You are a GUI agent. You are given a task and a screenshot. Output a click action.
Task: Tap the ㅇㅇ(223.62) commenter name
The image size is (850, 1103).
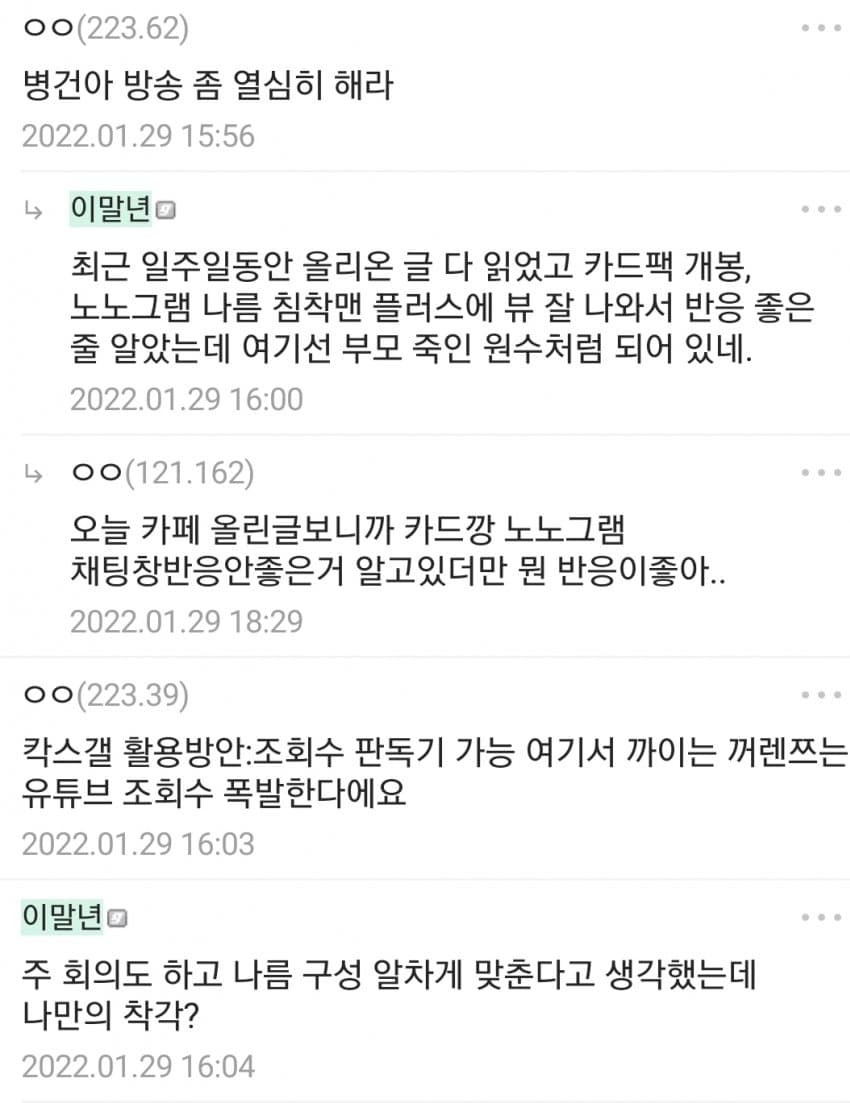click(105, 30)
